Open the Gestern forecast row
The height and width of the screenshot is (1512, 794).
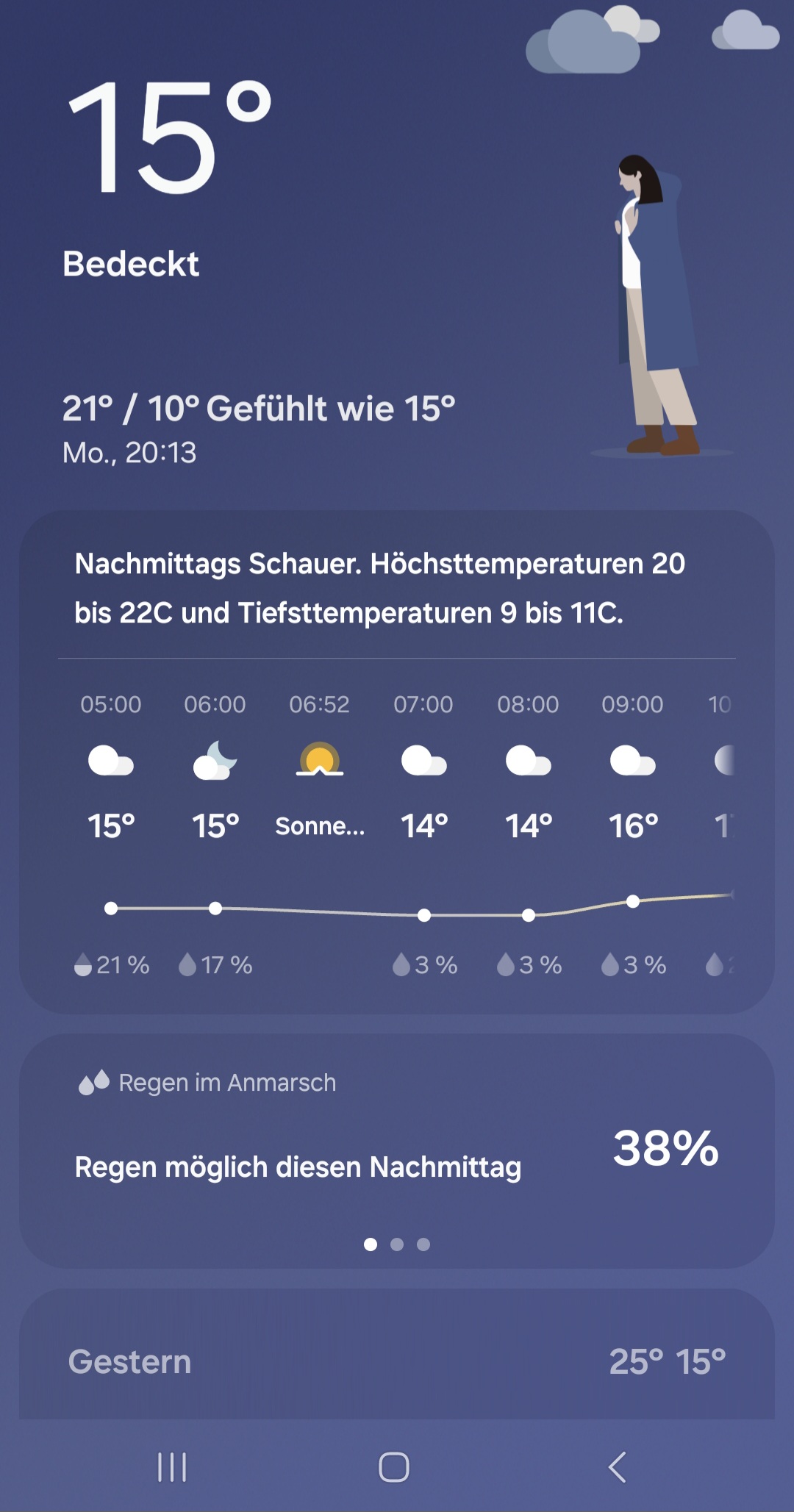397,1361
